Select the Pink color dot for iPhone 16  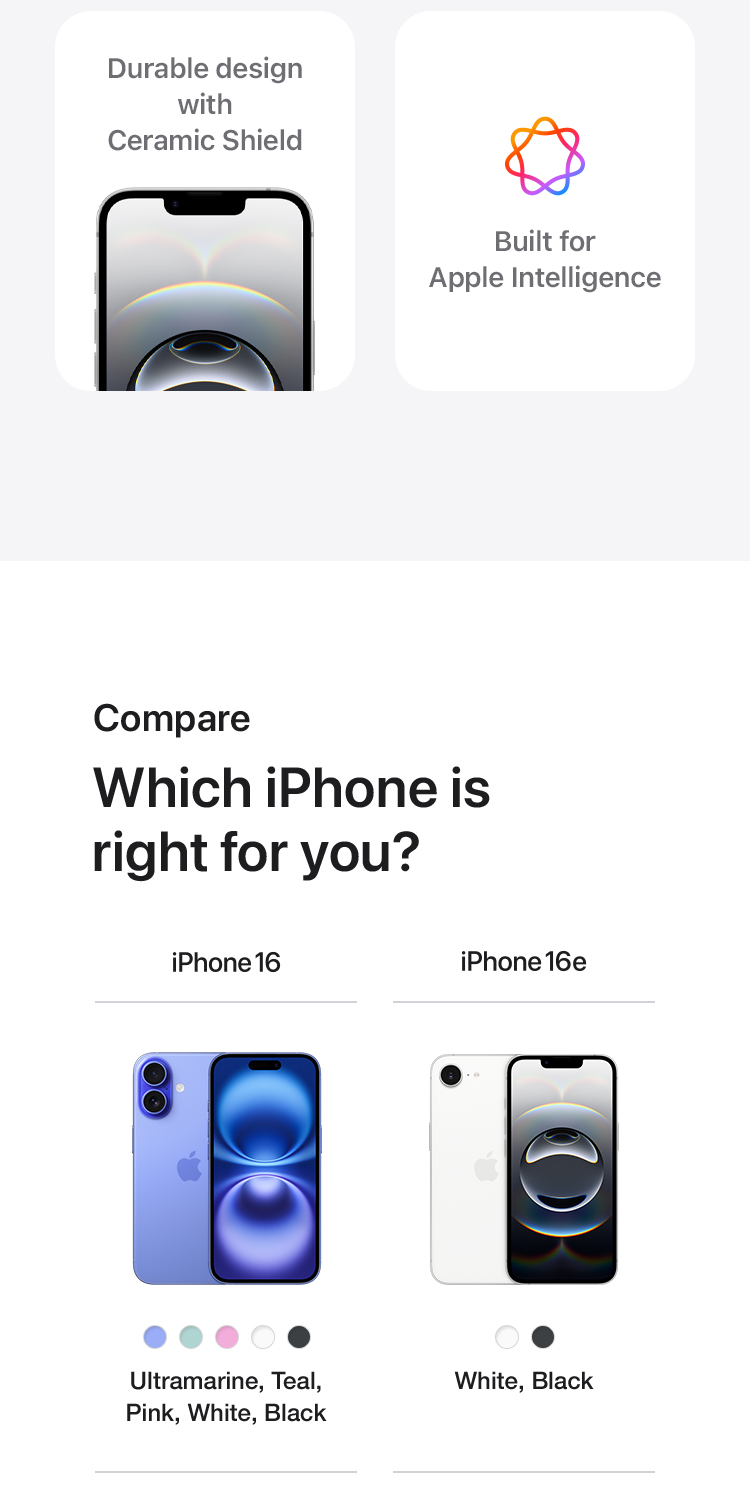(x=227, y=1337)
